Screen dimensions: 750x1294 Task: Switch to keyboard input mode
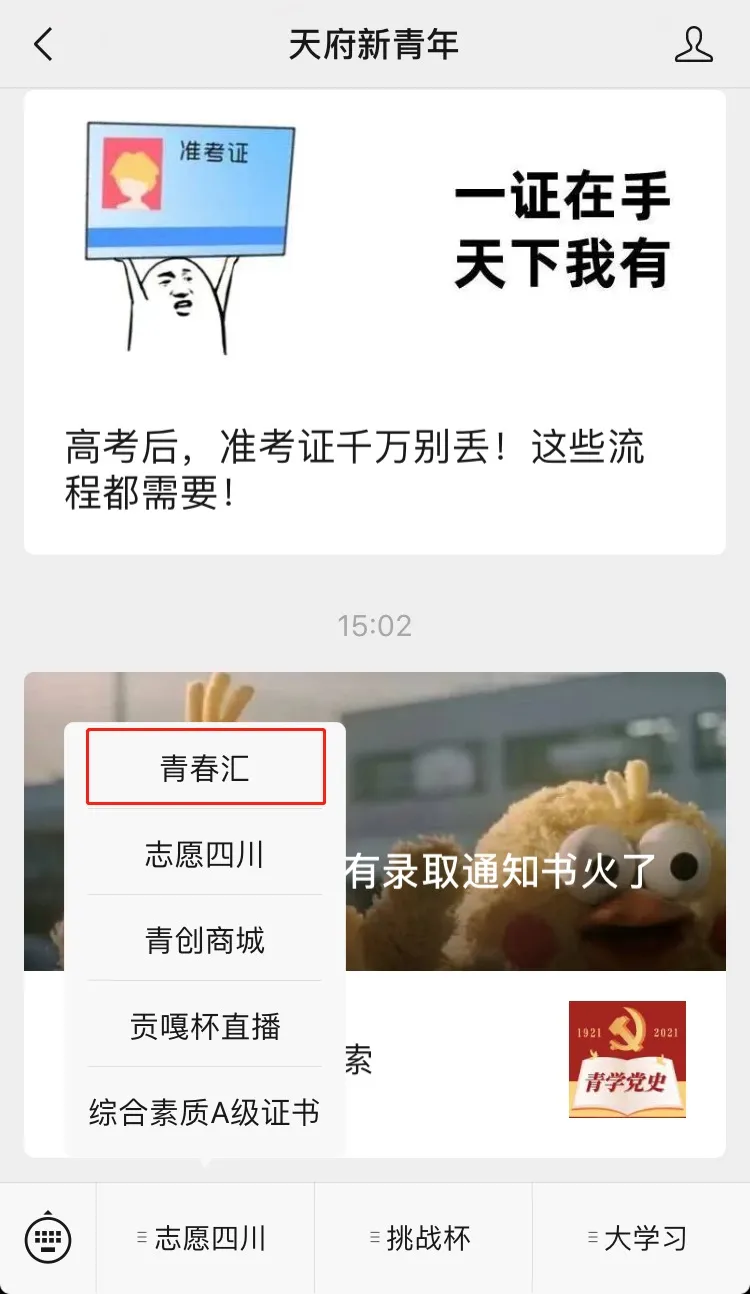[x=48, y=1239]
